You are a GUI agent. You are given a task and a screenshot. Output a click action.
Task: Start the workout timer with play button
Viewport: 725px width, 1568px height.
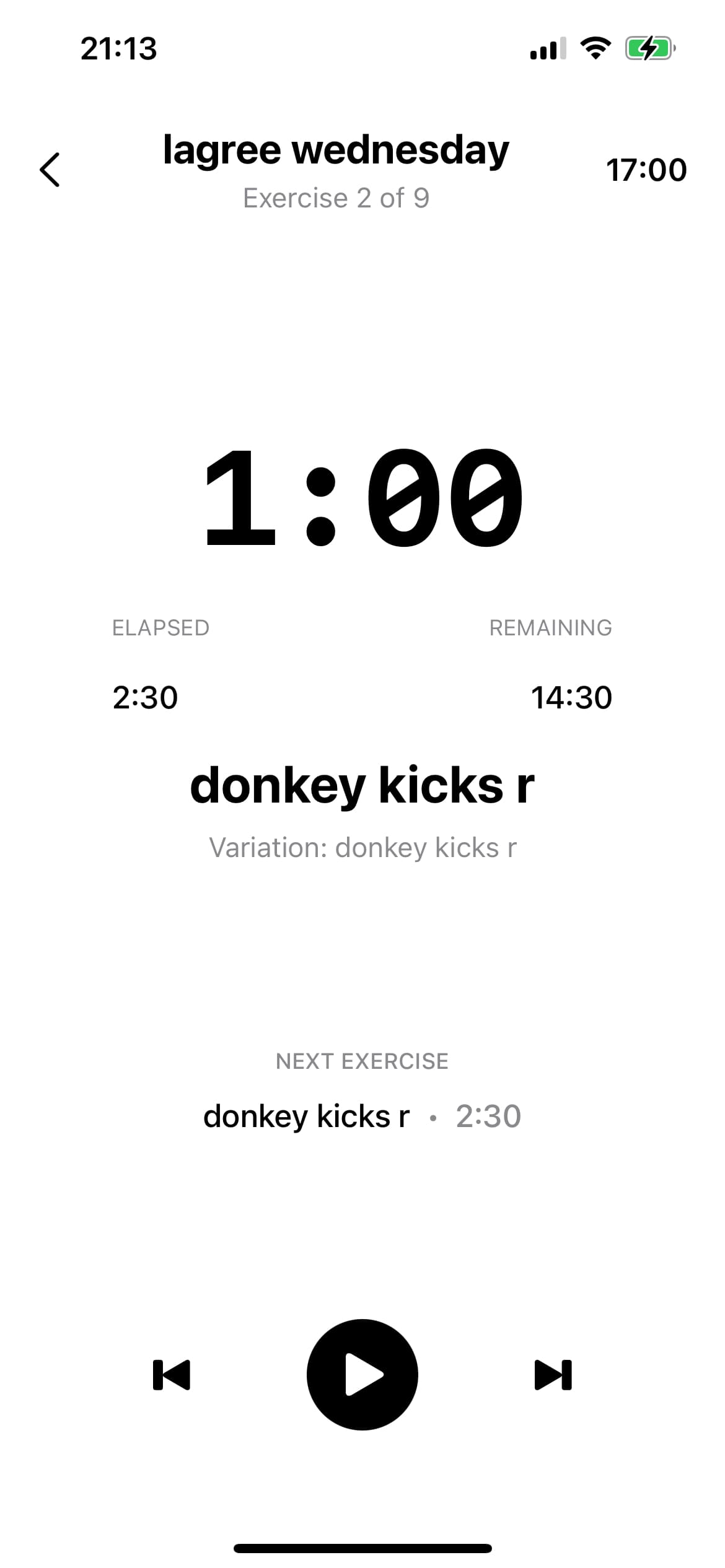click(x=362, y=1374)
